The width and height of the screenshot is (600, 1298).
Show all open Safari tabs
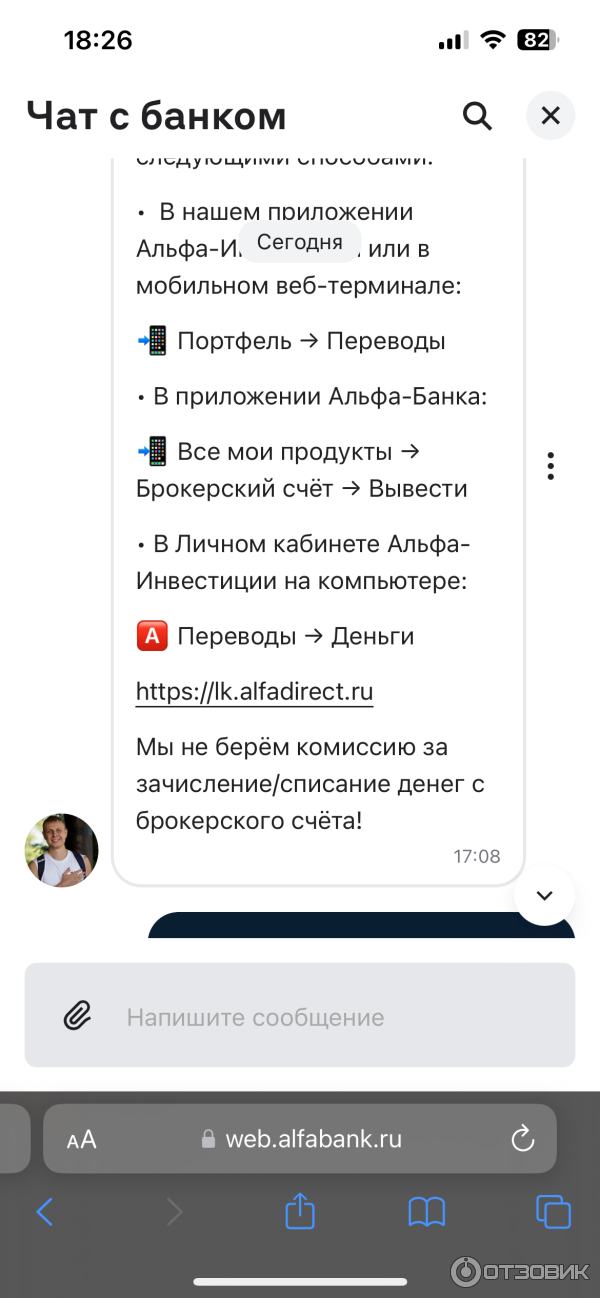pos(553,1212)
